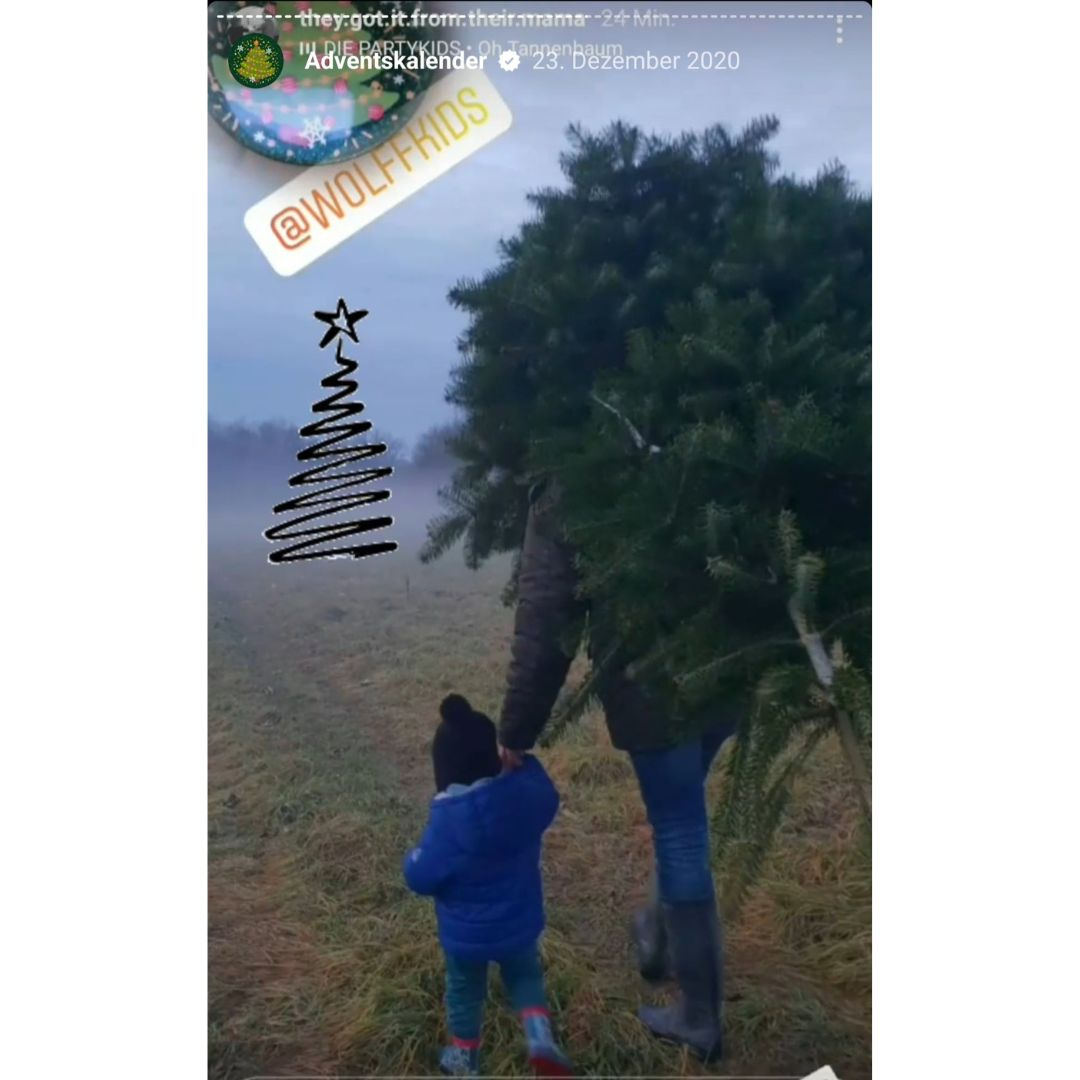
Task: Open the story overflow menu
Action: pyautogui.click(x=838, y=32)
